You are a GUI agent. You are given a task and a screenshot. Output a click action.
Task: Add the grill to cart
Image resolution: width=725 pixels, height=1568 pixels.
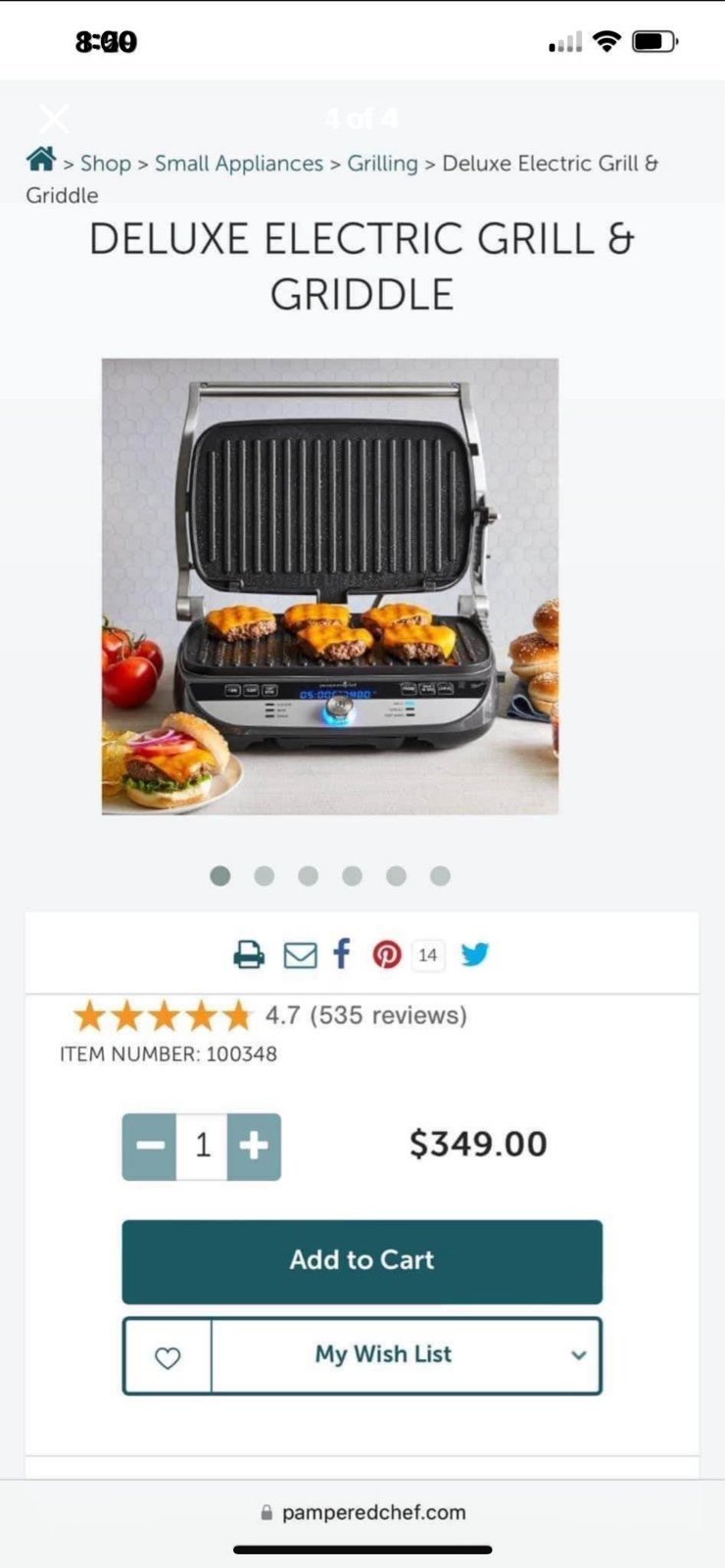(362, 1261)
